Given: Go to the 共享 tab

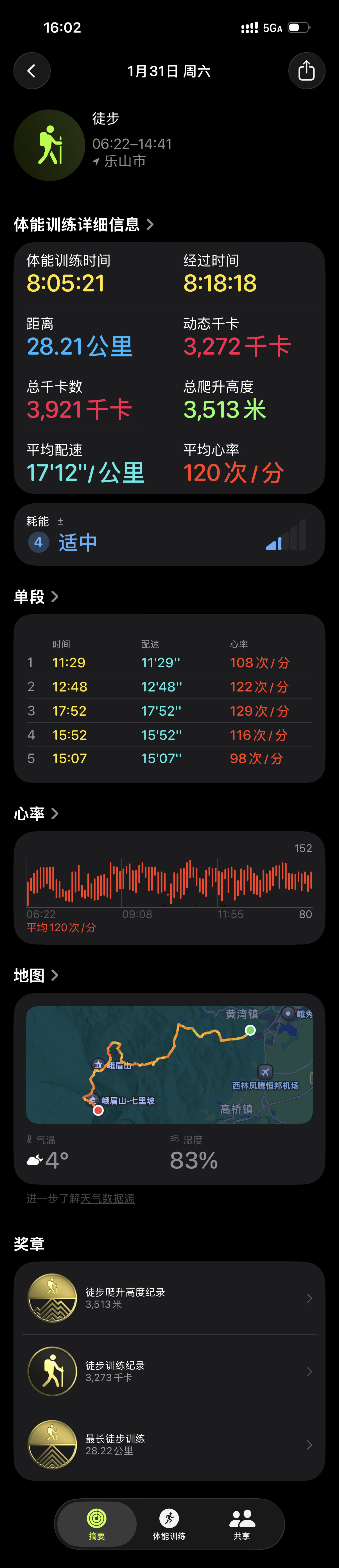Looking at the screenshot, I should 241,1524.
